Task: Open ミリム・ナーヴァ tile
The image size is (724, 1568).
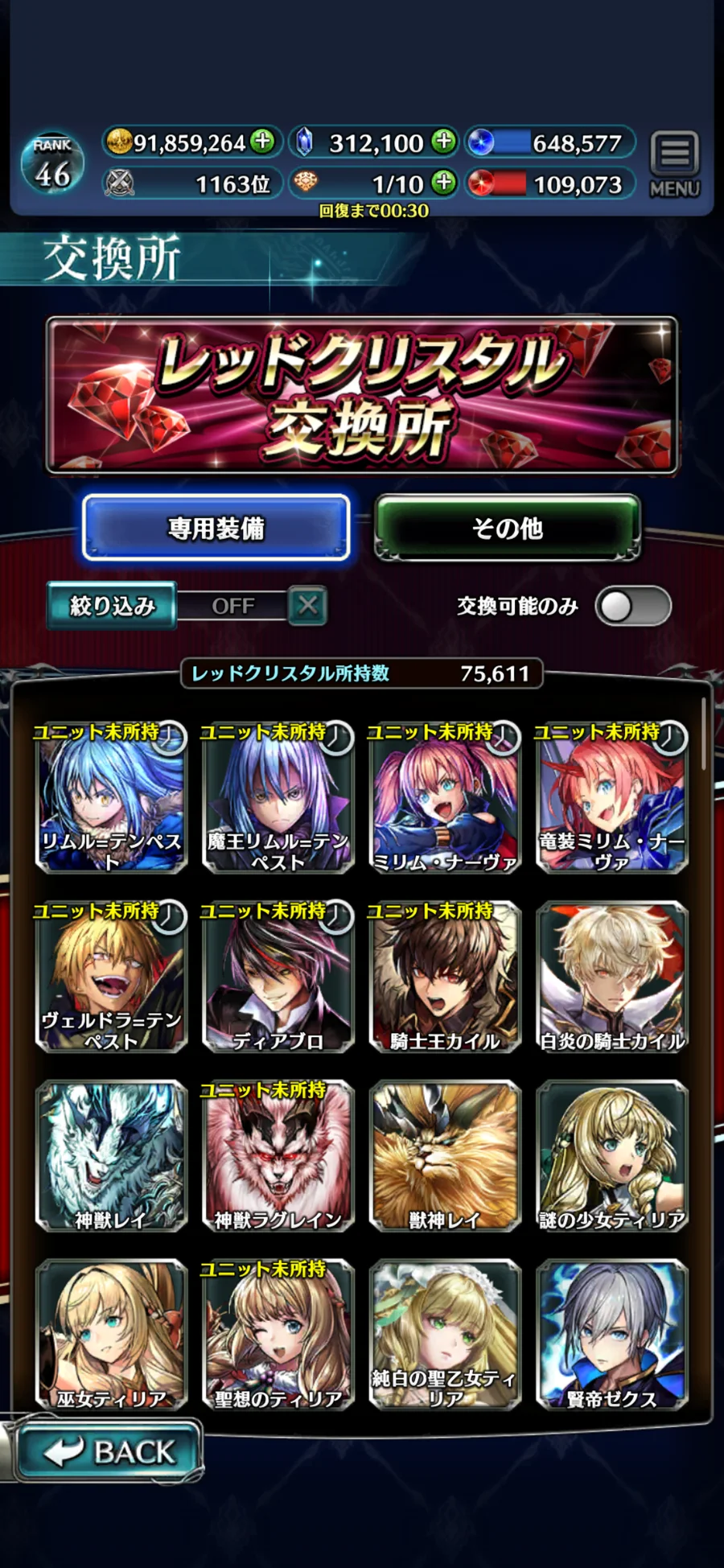Action: tap(445, 798)
